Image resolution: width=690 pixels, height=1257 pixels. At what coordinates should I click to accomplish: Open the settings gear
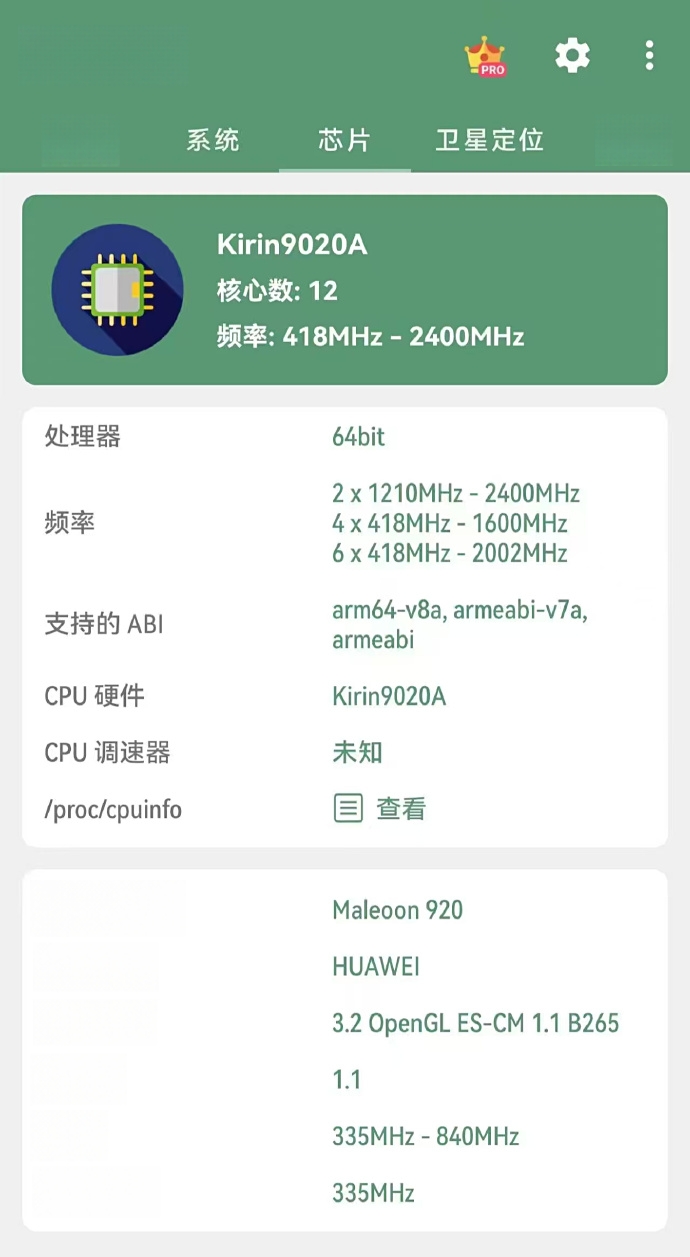click(573, 55)
